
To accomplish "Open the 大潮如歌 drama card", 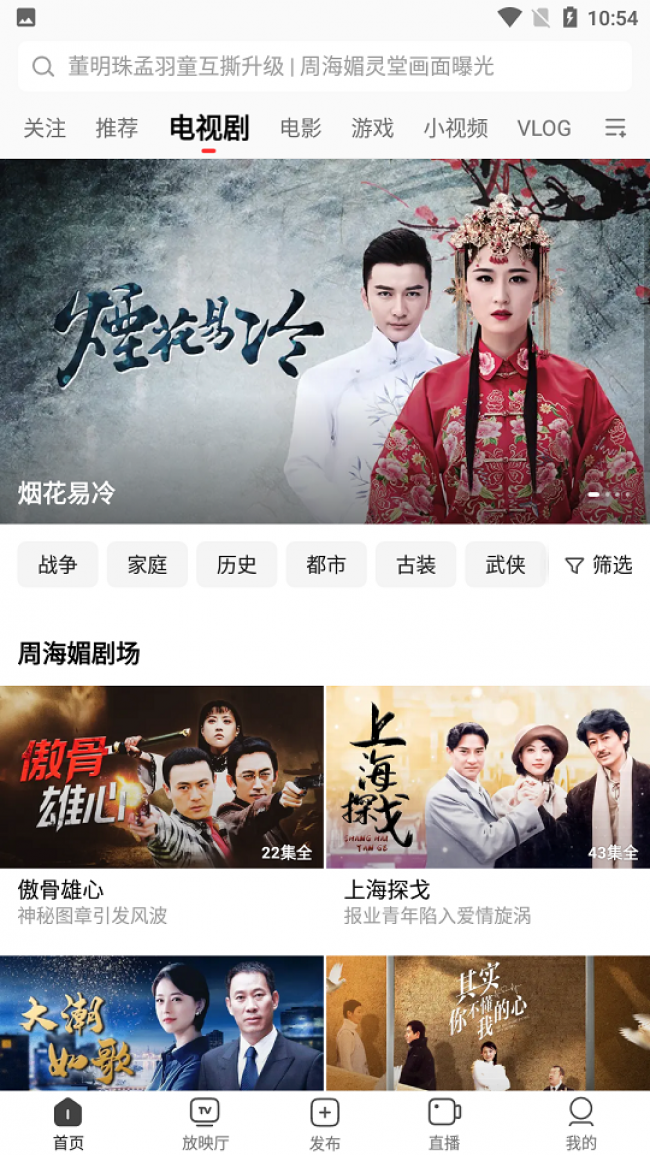I will click(x=161, y=1022).
